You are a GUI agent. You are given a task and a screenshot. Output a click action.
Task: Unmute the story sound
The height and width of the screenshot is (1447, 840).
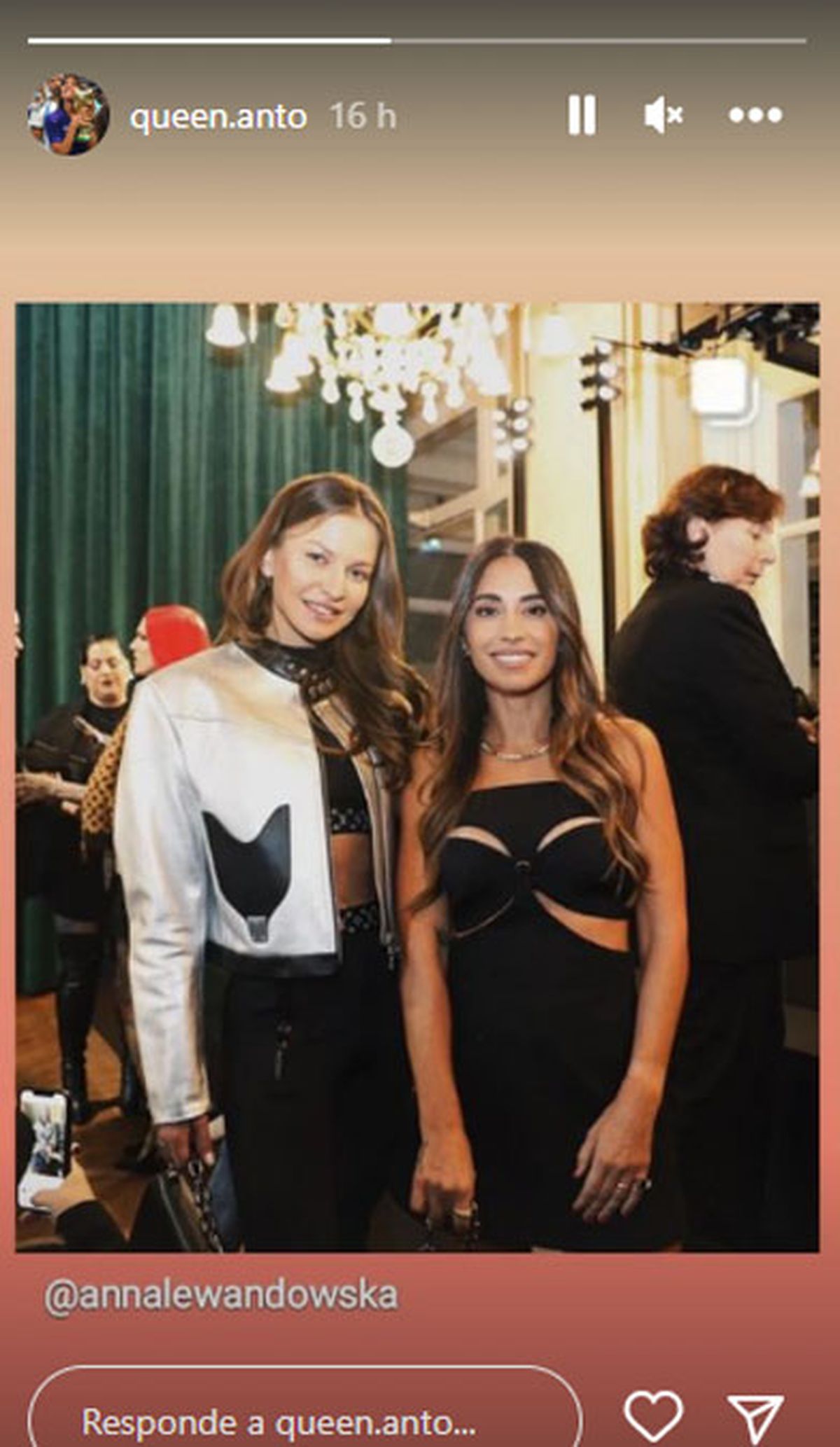662,115
